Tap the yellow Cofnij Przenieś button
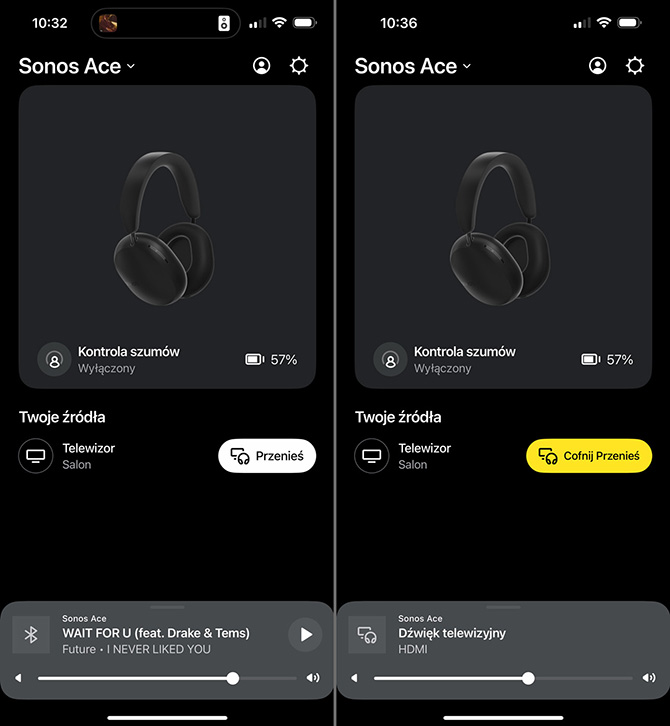 pyautogui.click(x=589, y=456)
